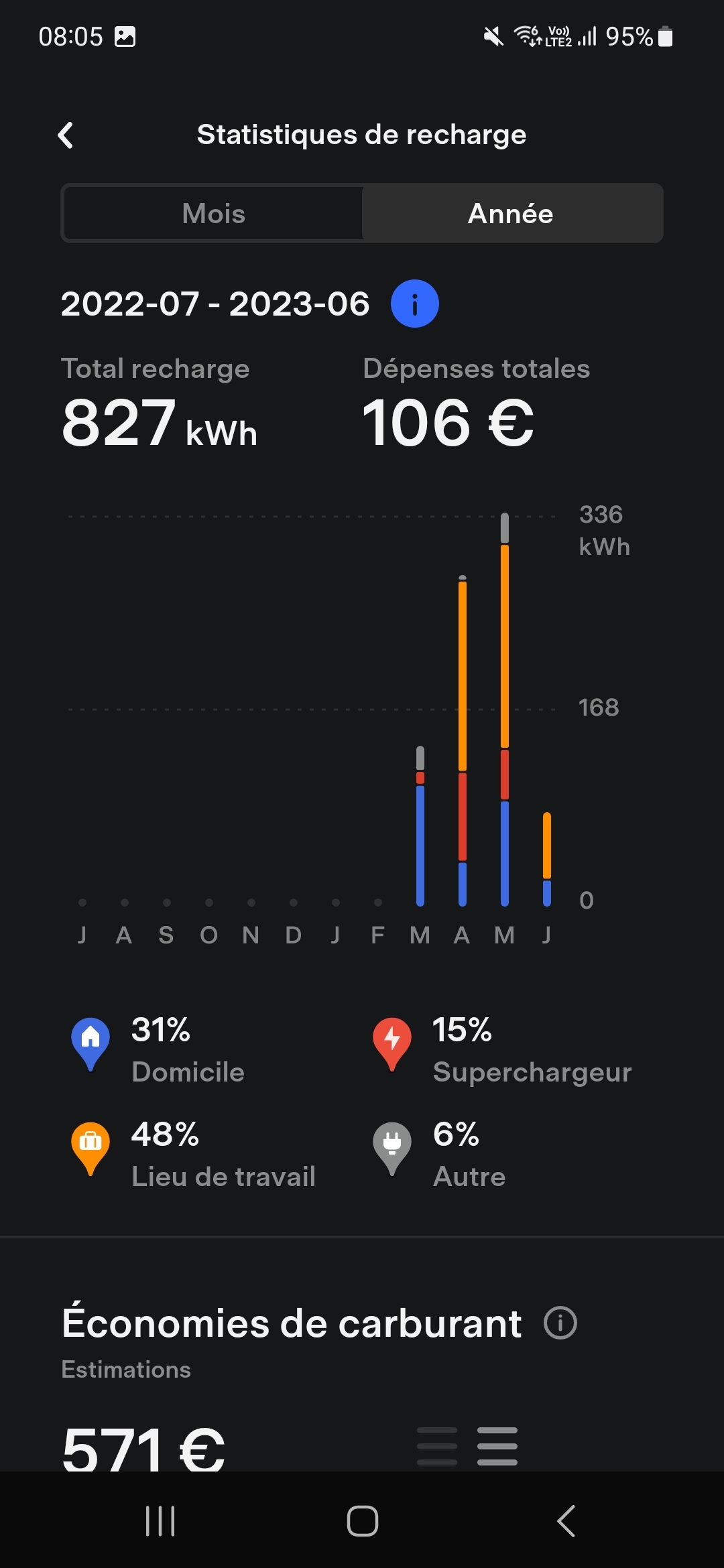Tap the system home button
This screenshot has width=724, height=1568.
362,1520
